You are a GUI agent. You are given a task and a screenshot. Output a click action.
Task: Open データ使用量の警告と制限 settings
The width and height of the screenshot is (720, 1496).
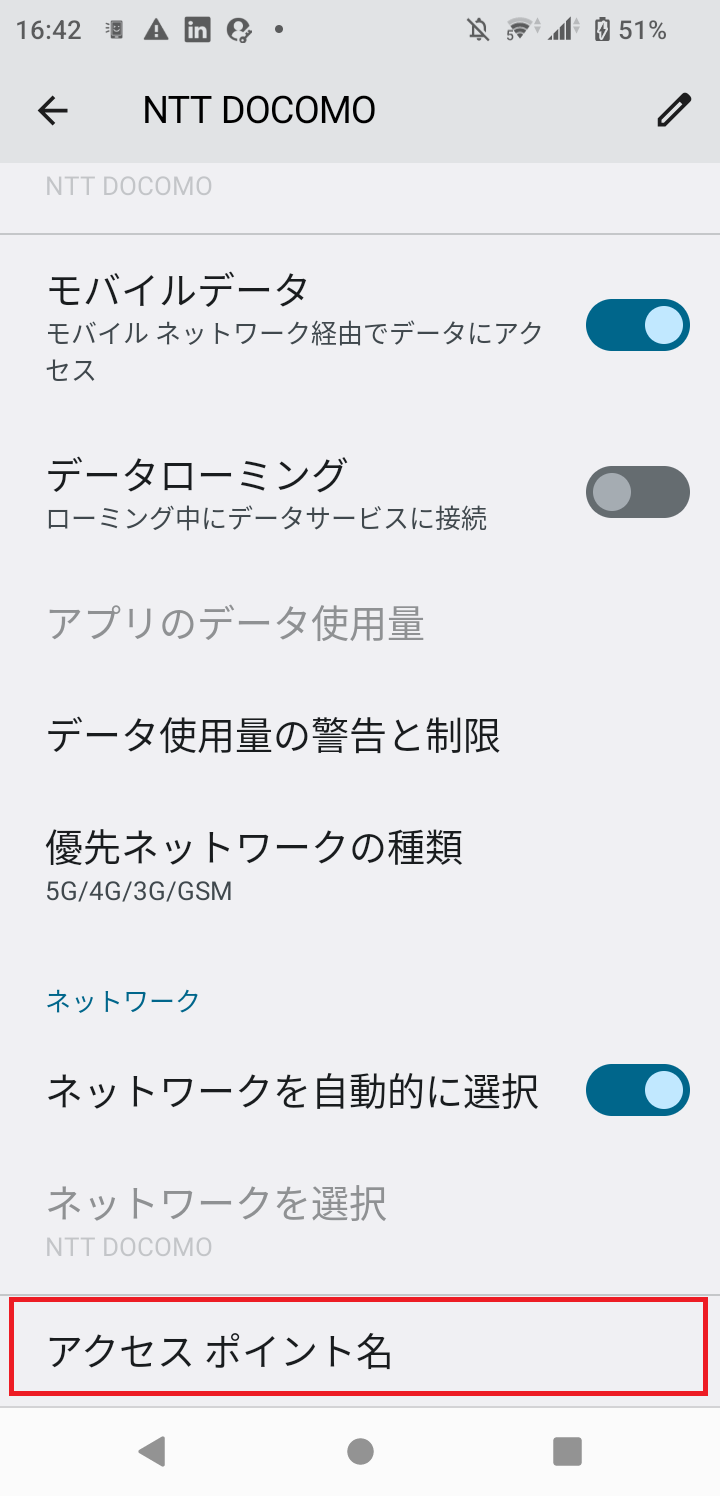tap(274, 736)
